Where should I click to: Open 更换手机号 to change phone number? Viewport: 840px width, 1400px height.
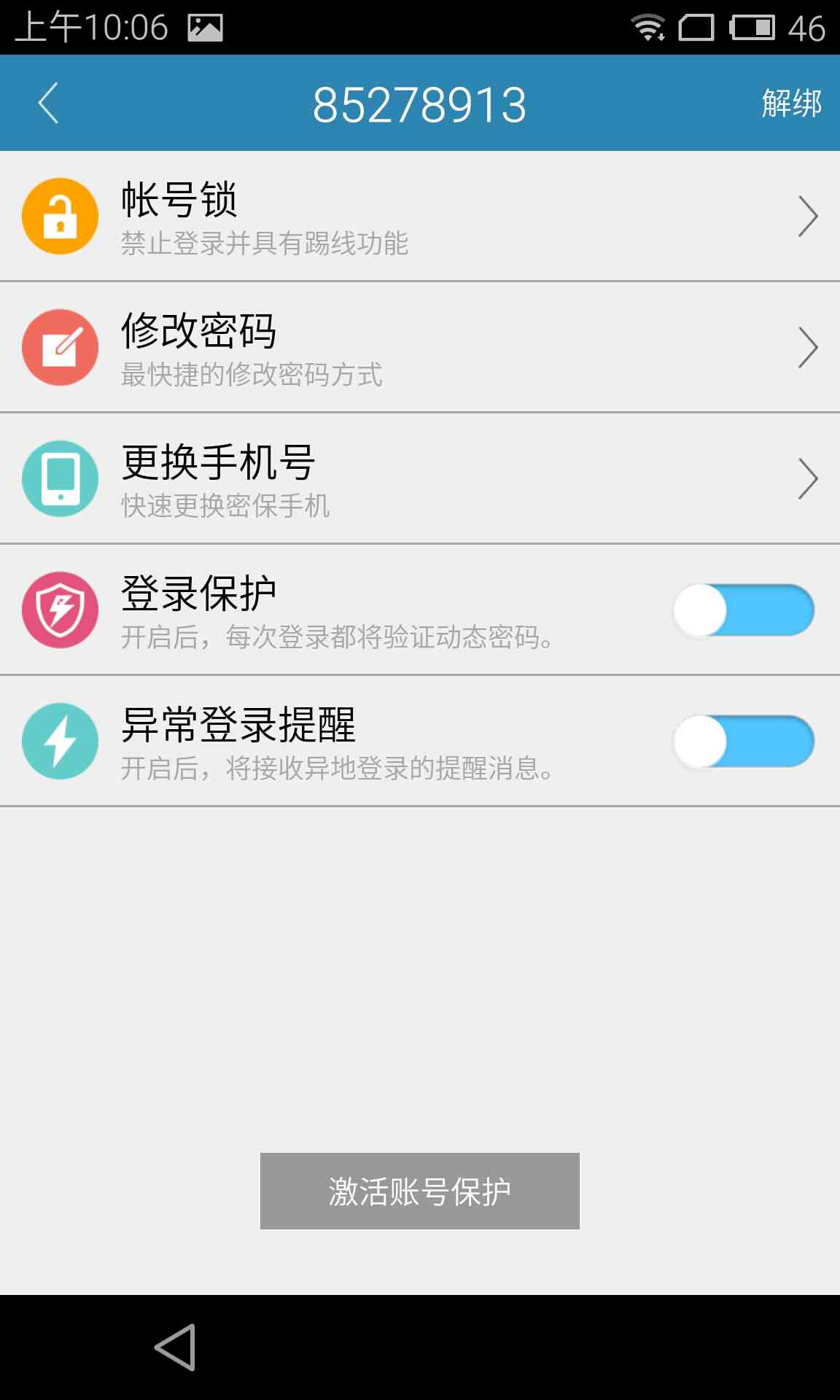(420, 479)
